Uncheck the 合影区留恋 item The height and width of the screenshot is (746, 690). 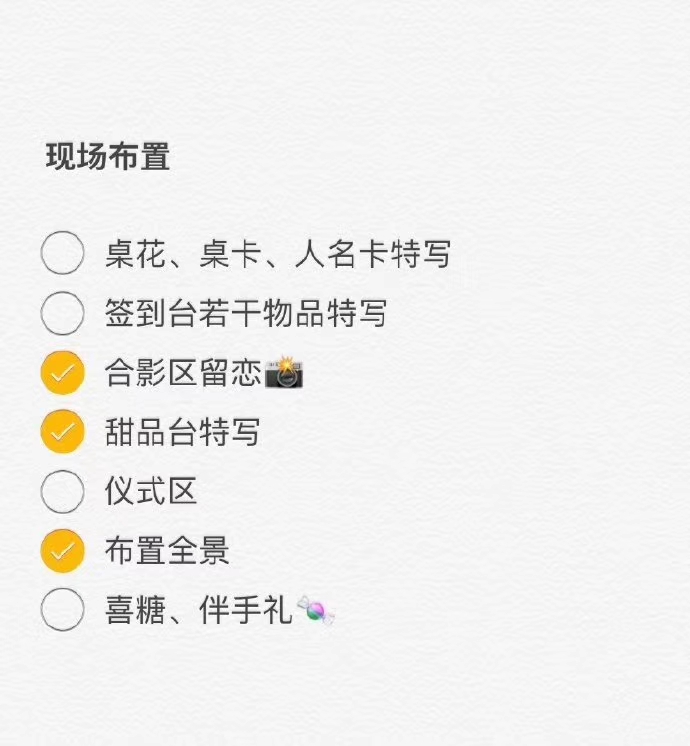point(62,373)
